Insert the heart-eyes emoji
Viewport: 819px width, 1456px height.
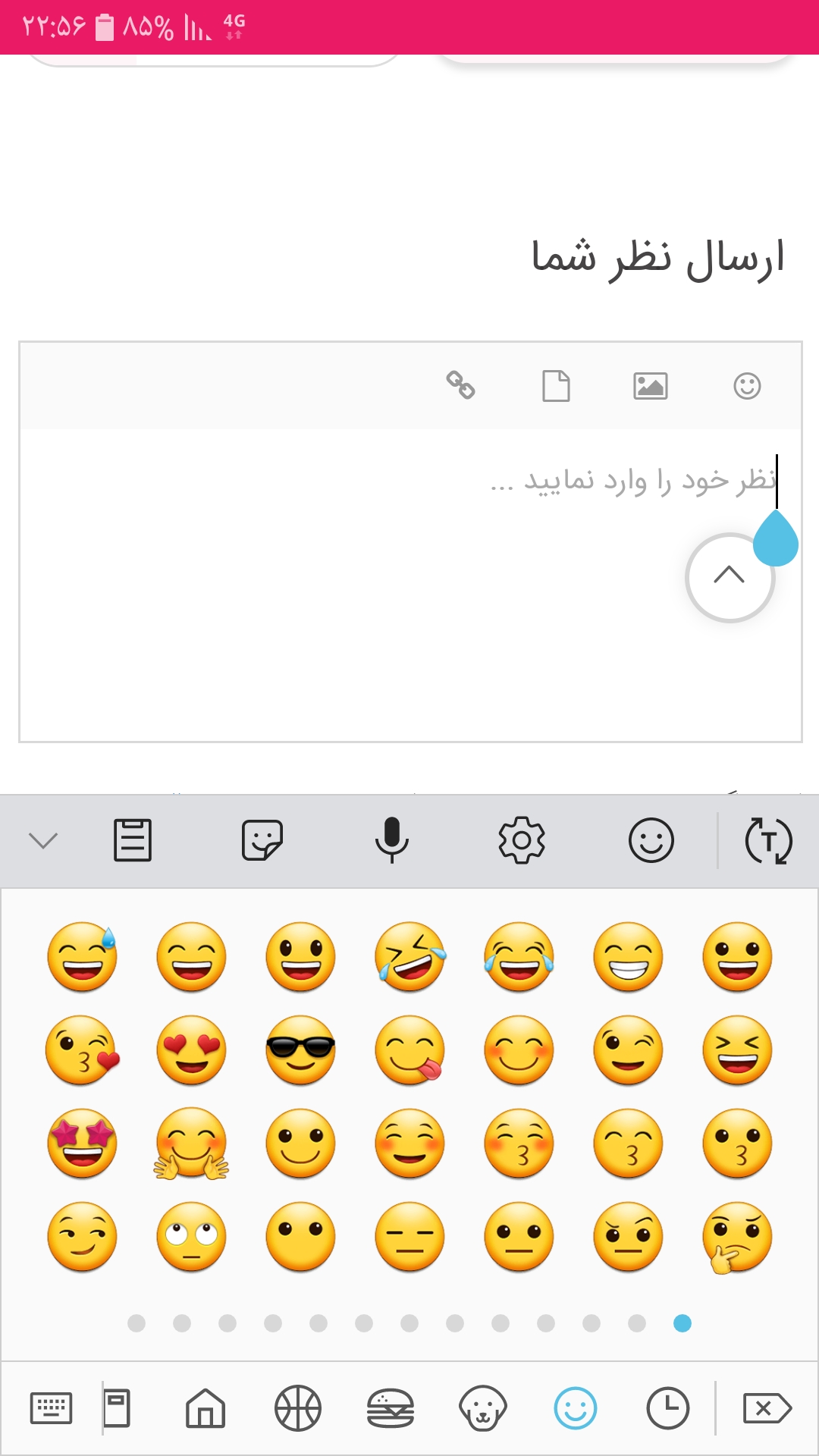pos(191,1050)
